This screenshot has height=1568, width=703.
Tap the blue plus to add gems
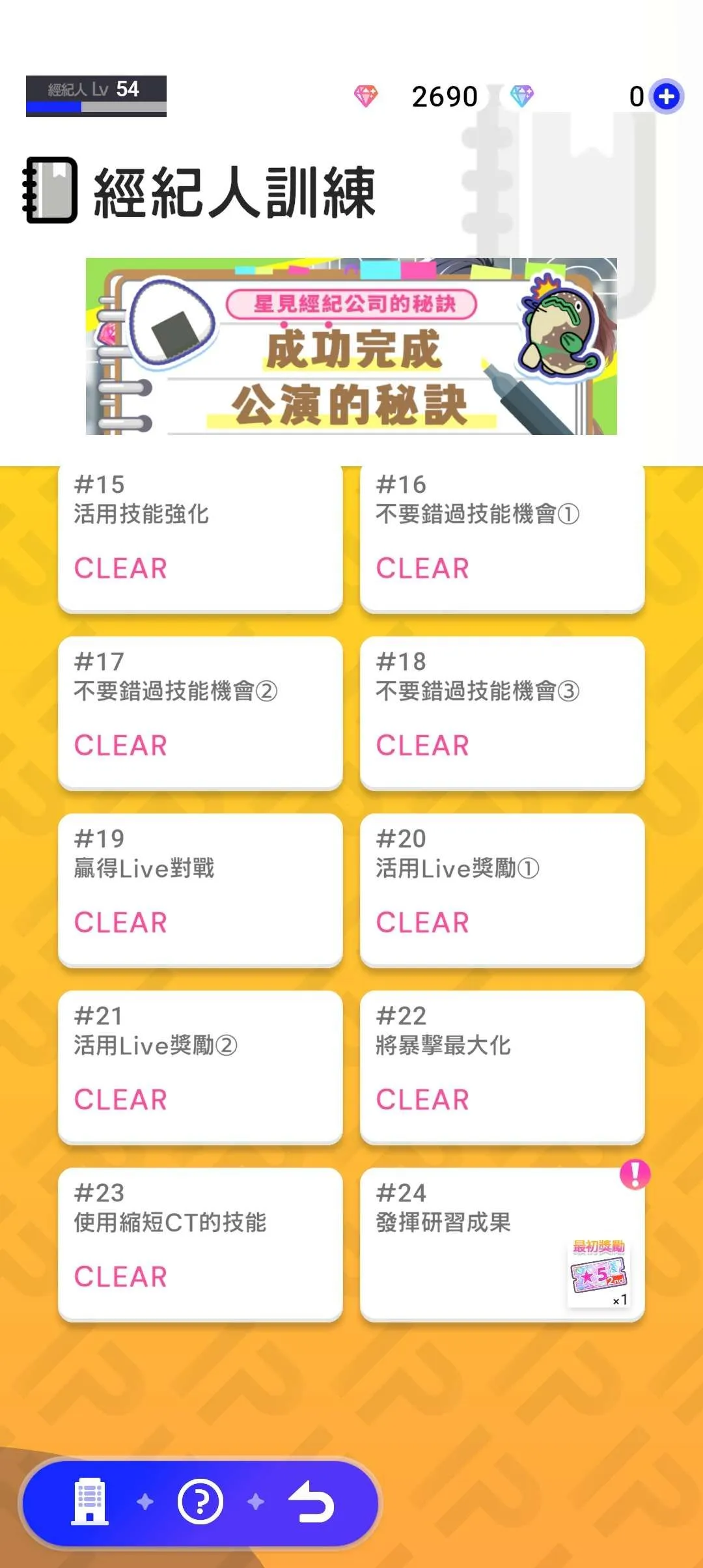[667, 97]
